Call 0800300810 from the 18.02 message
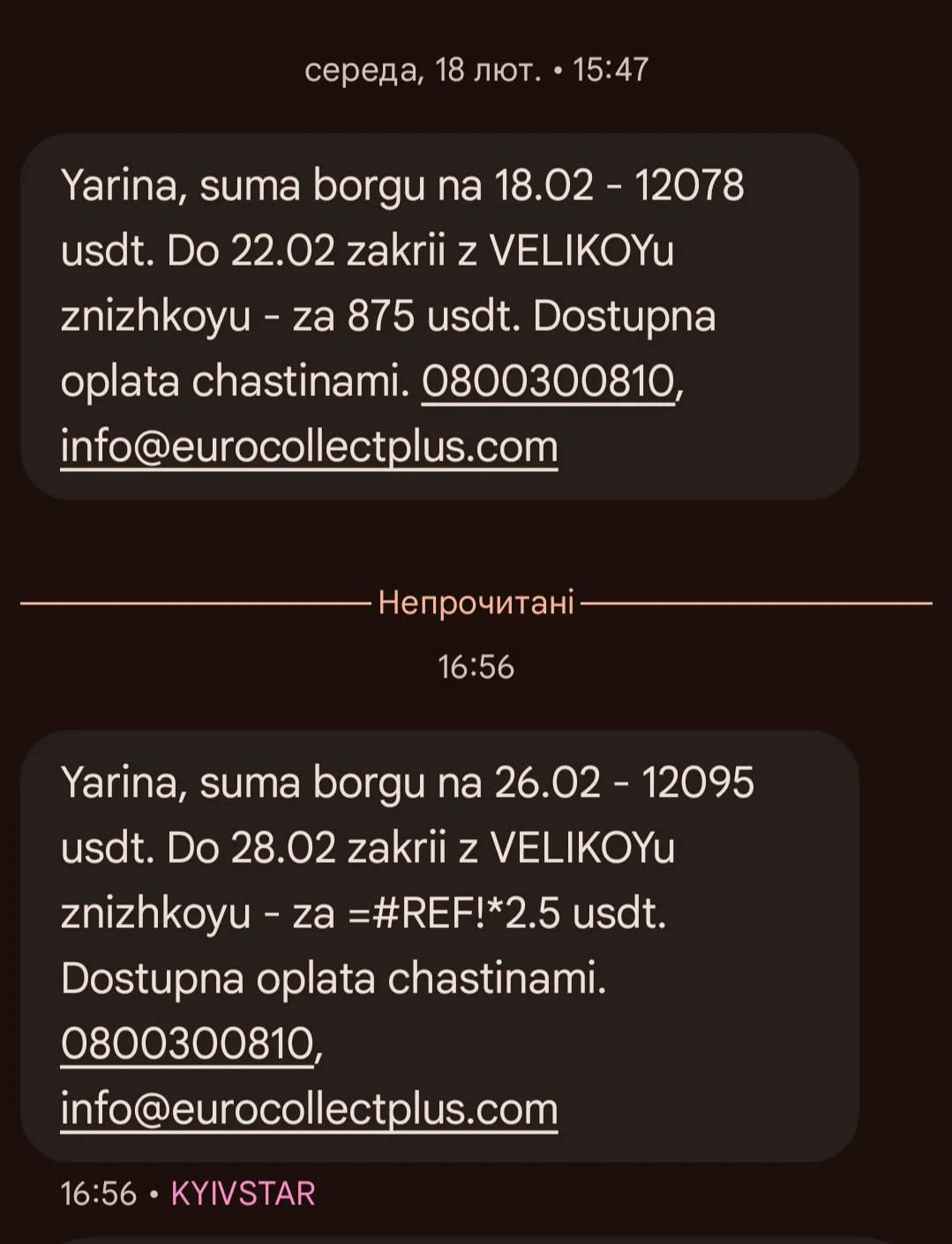The width and height of the screenshot is (952, 1244). pyautogui.click(x=548, y=382)
